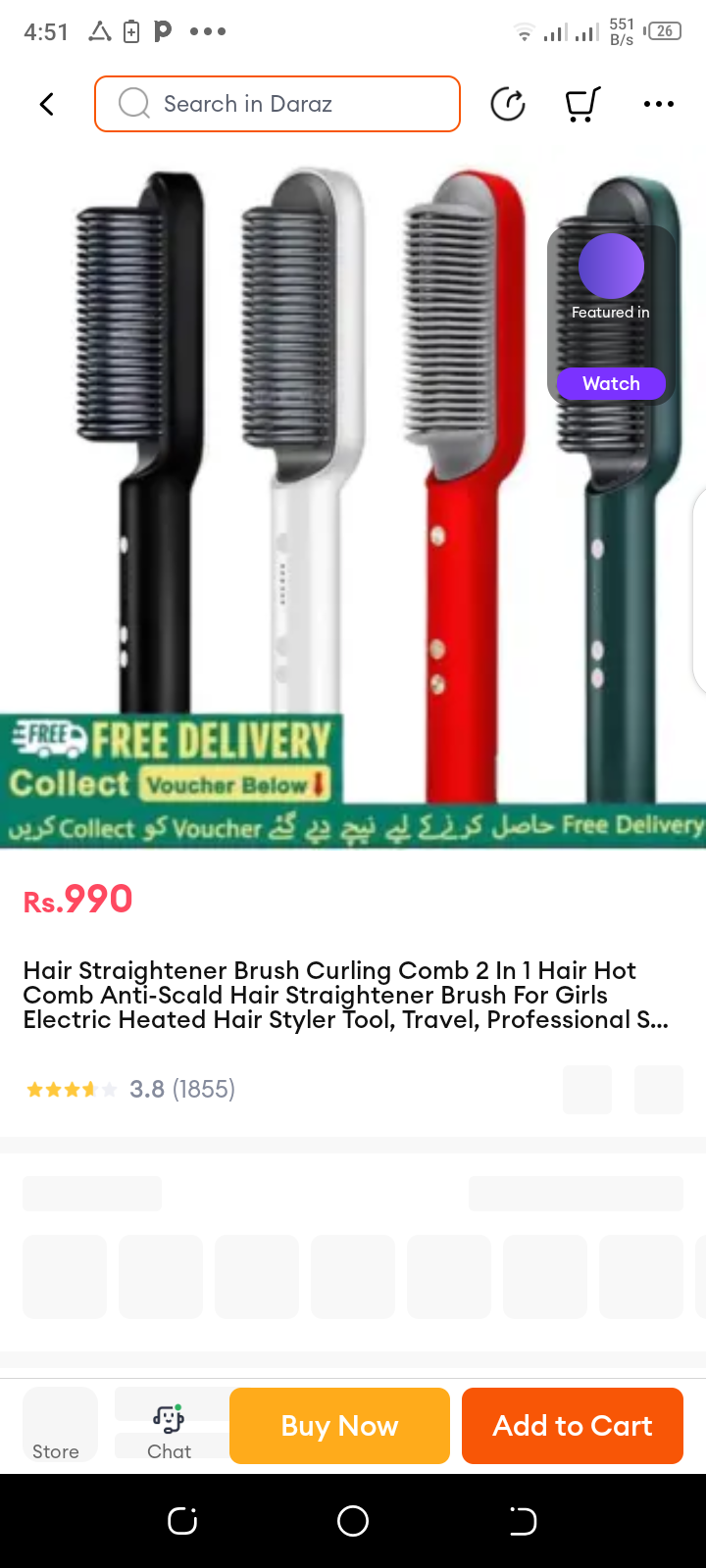The image size is (706, 1568).
Task: Open the shopping cart
Action: point(582,104)
